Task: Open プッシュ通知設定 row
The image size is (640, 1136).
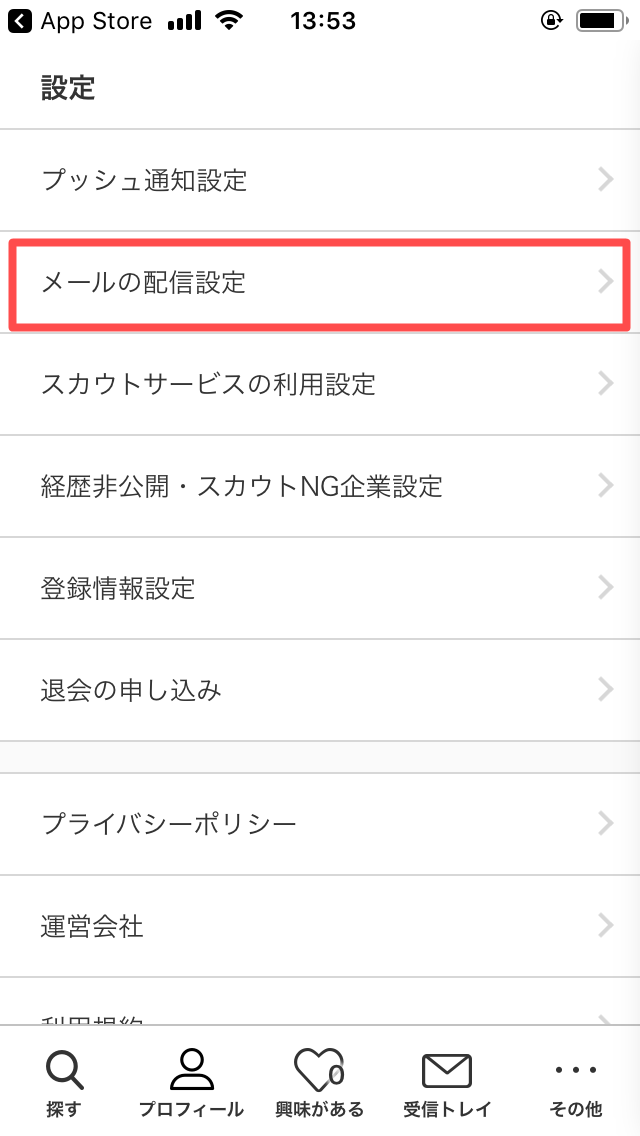Action: click(x=320, y=180)
